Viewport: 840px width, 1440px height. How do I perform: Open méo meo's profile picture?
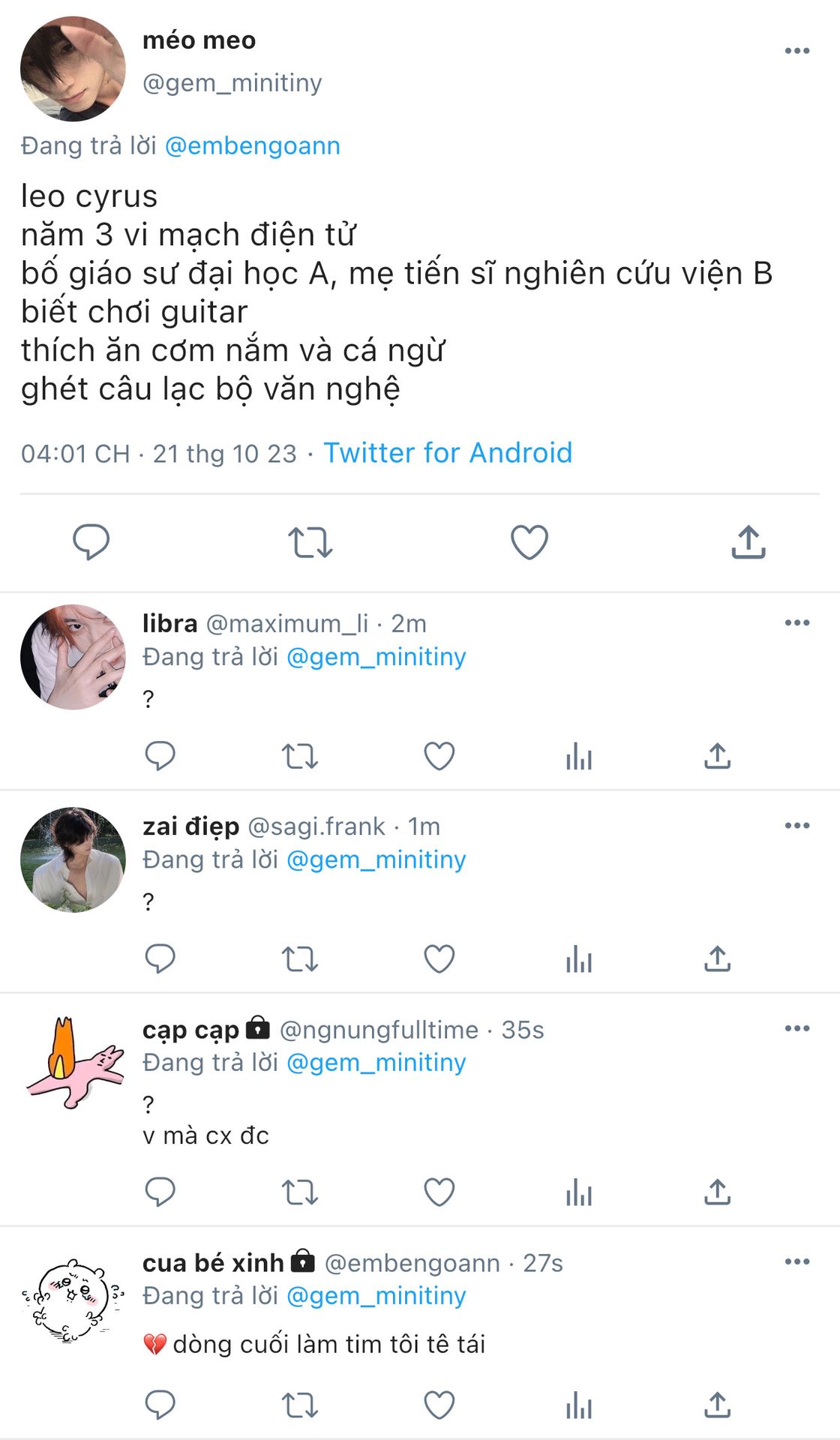click(73, 69)
